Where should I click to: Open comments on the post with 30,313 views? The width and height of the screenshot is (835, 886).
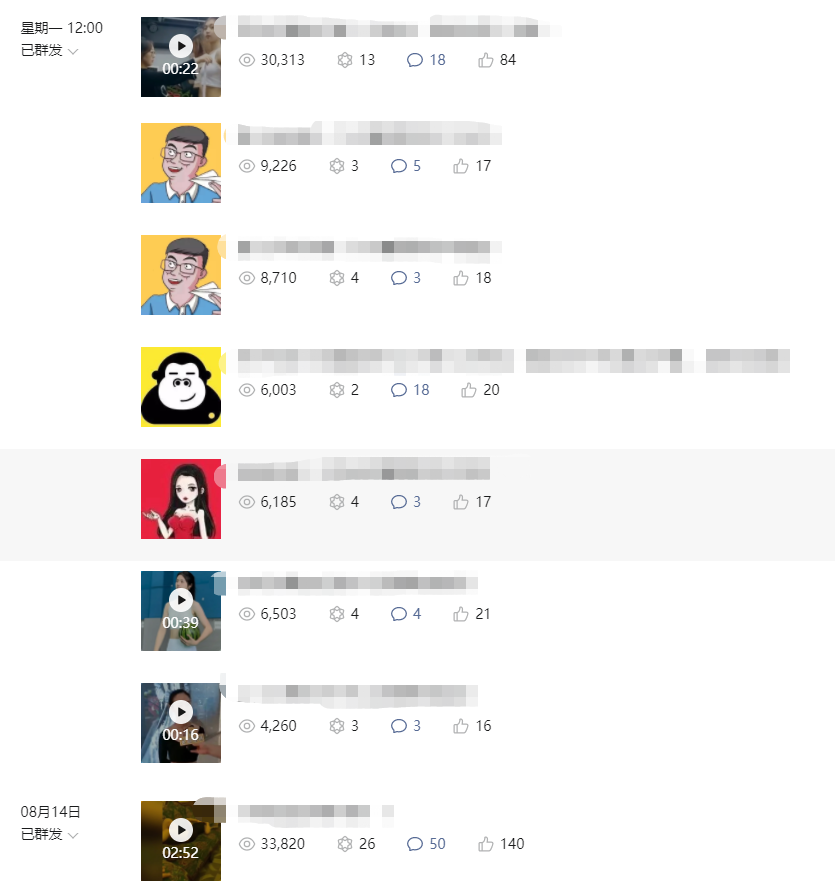click(x=427, y=60)
